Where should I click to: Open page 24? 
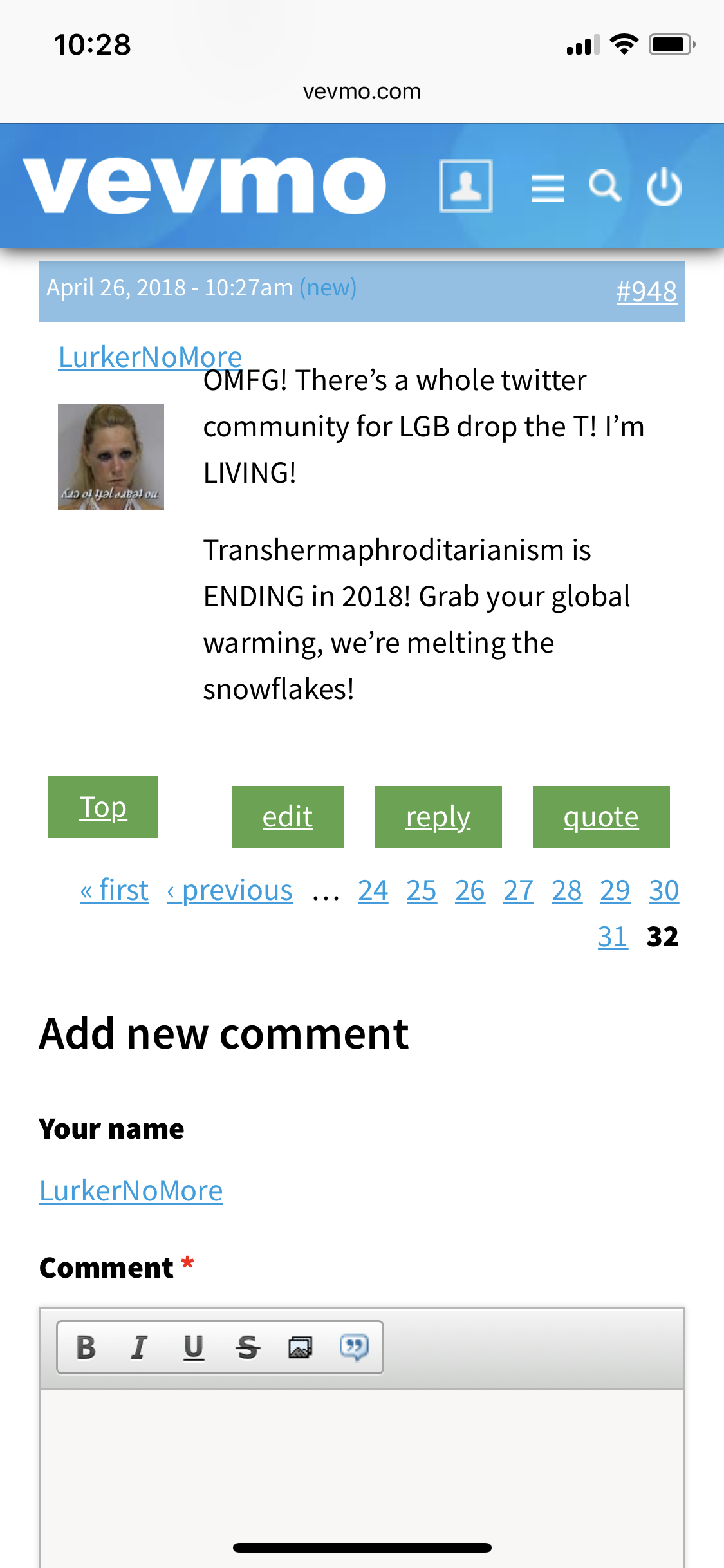pos(373,890)
